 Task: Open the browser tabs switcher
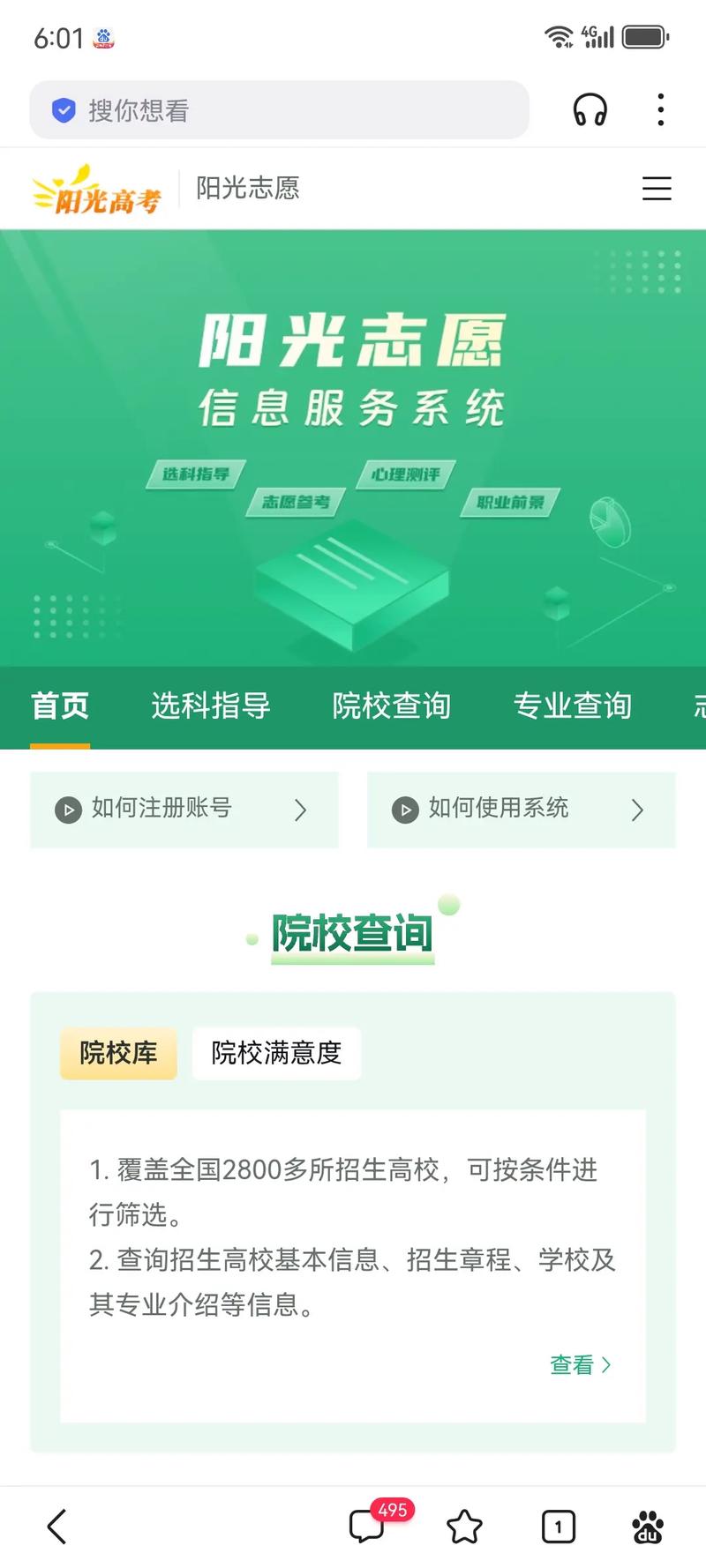(x=558, y=1526)
